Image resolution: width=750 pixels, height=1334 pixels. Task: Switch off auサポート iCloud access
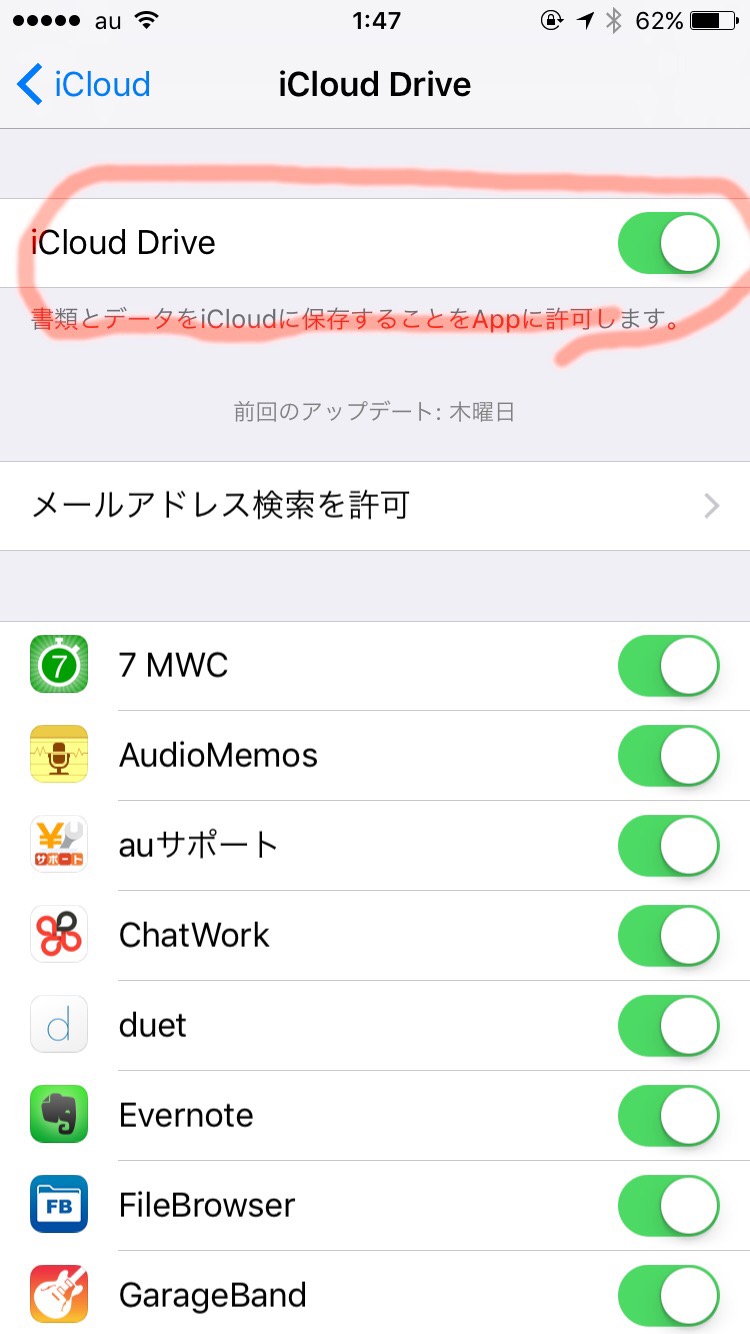click(x=668, y=845)
